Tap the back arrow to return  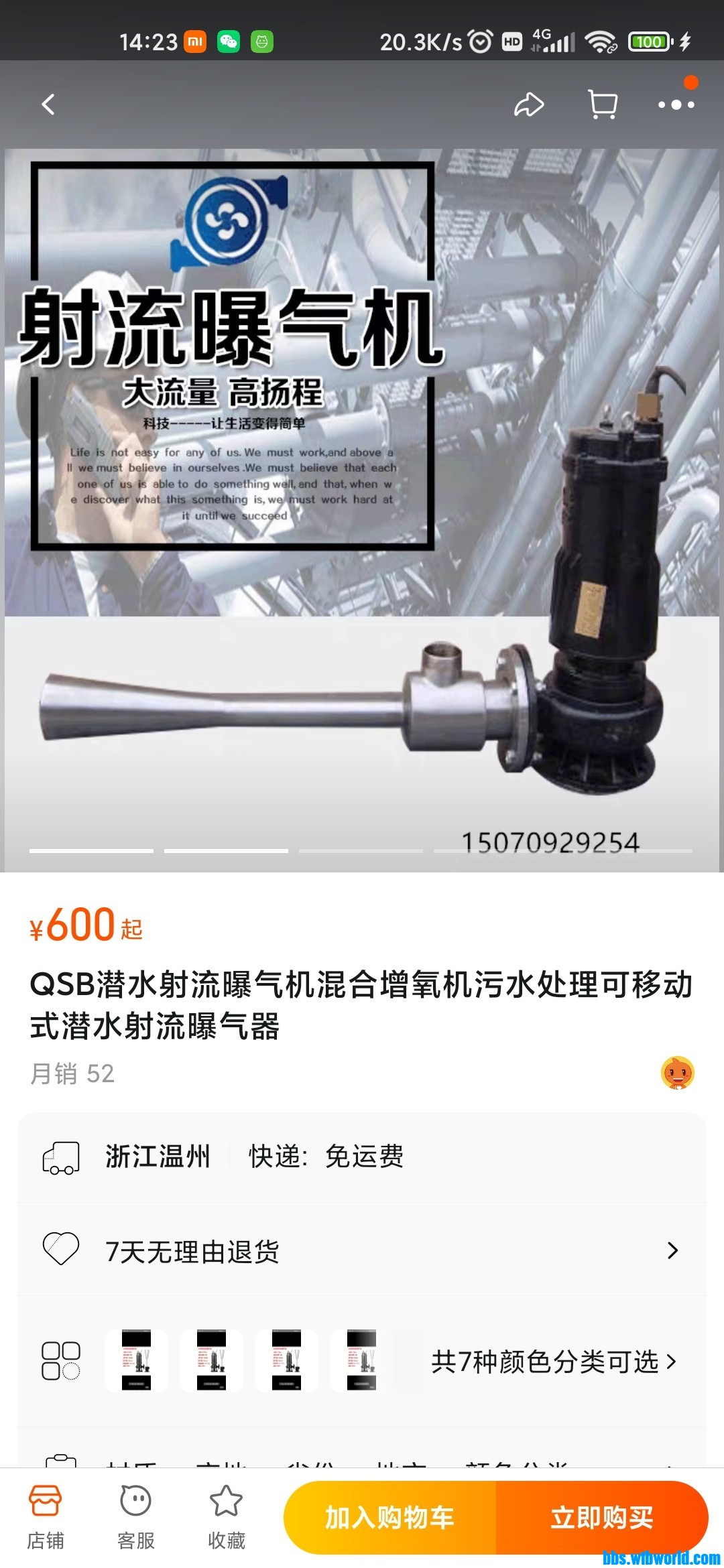coord(48,104)
